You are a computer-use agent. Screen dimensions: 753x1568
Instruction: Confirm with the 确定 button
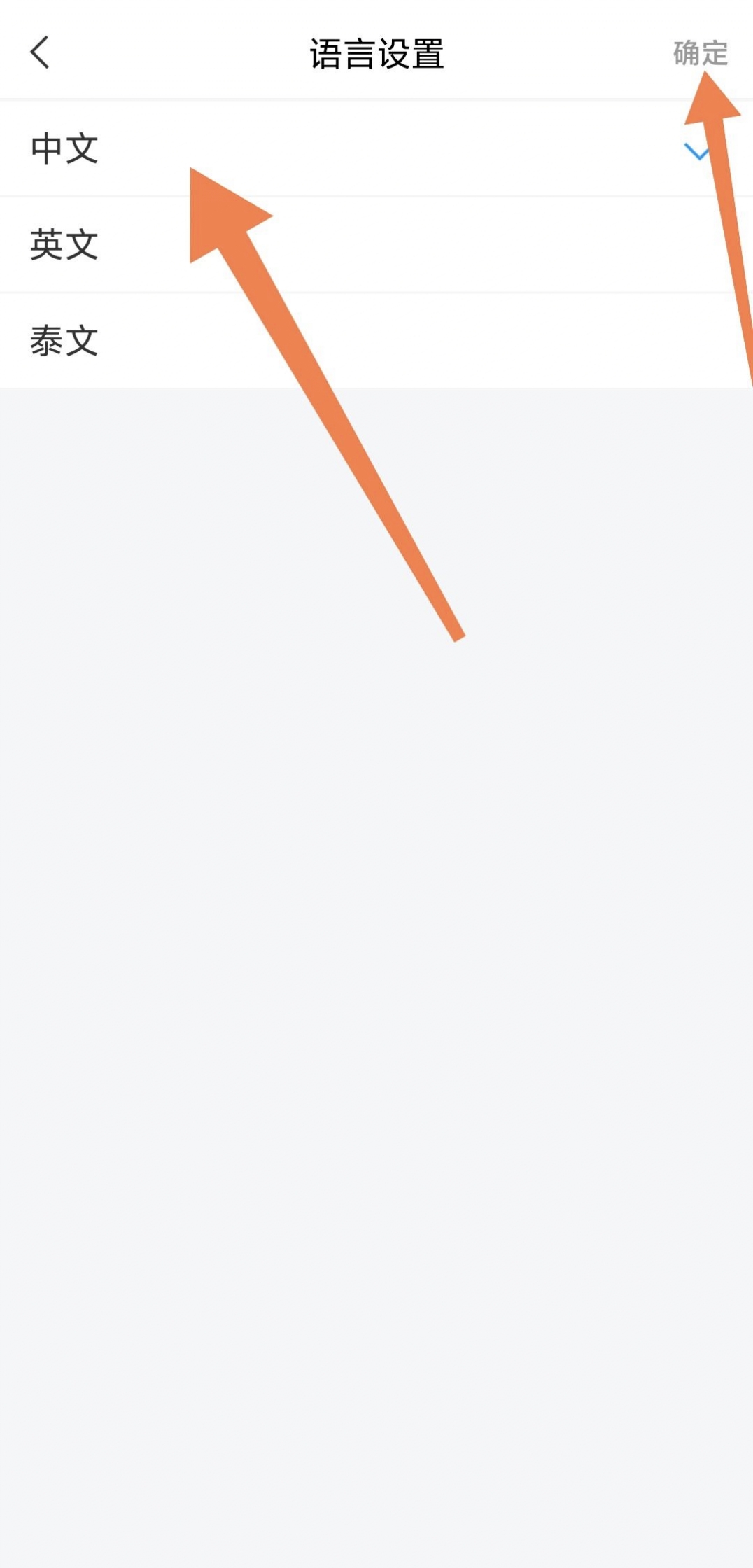tap(699, 53)
